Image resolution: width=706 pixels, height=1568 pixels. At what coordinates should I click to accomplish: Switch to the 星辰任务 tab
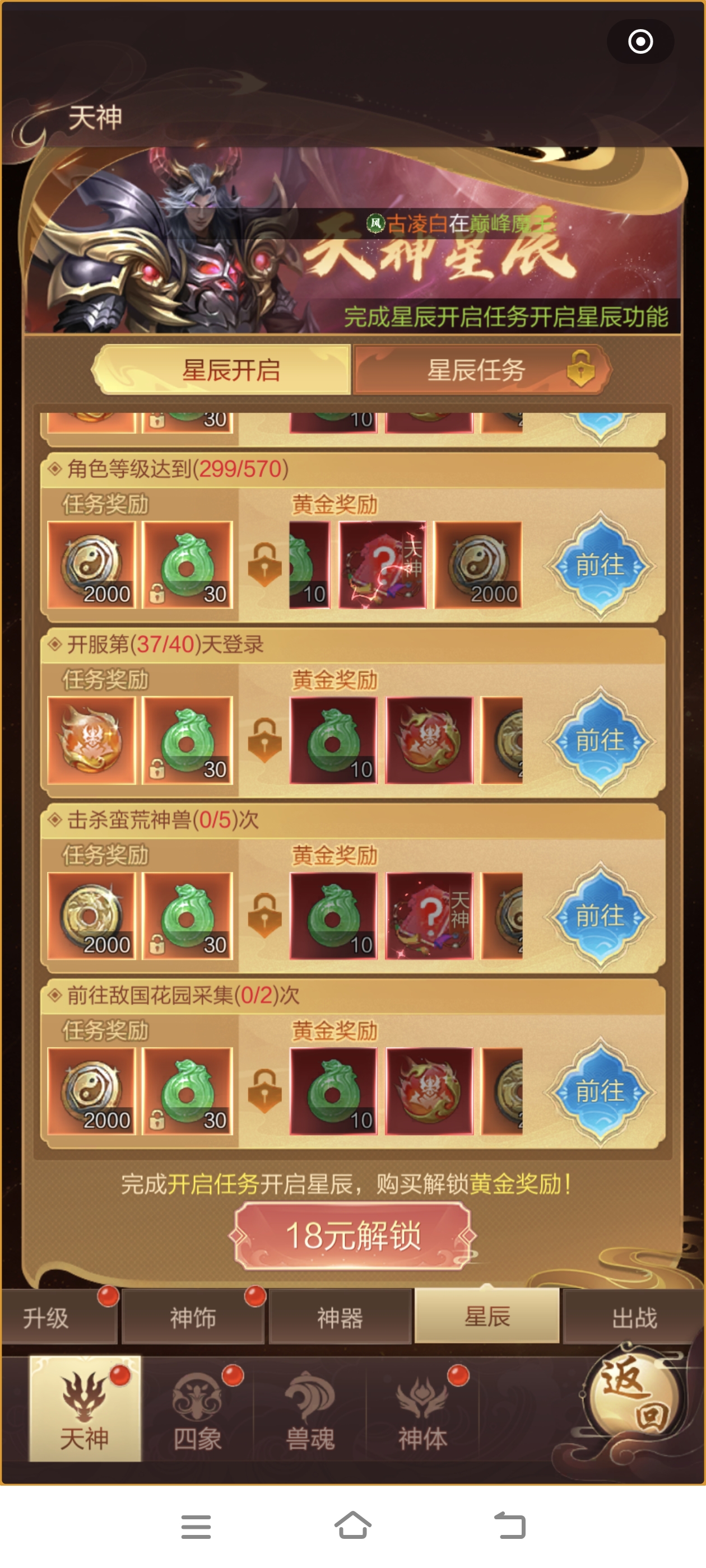[x=481, y=370]
